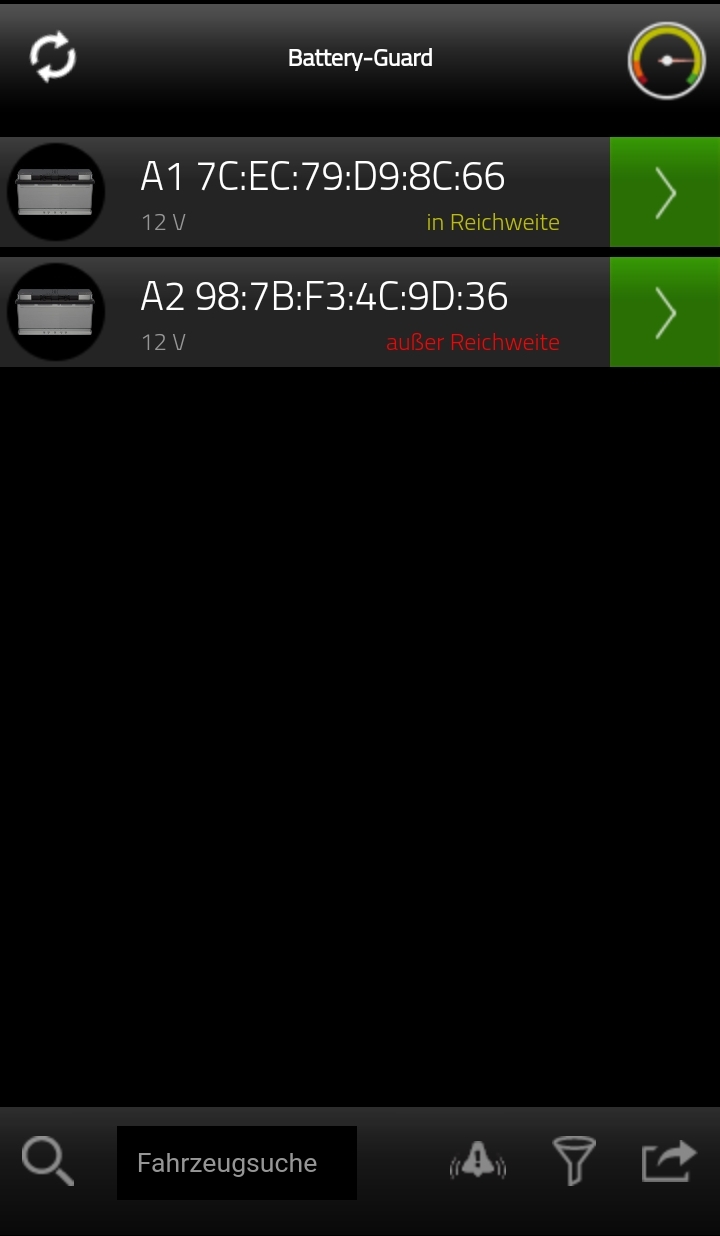
Task: Tap the magnifier search icon
Action: (x=48, y=1161)
